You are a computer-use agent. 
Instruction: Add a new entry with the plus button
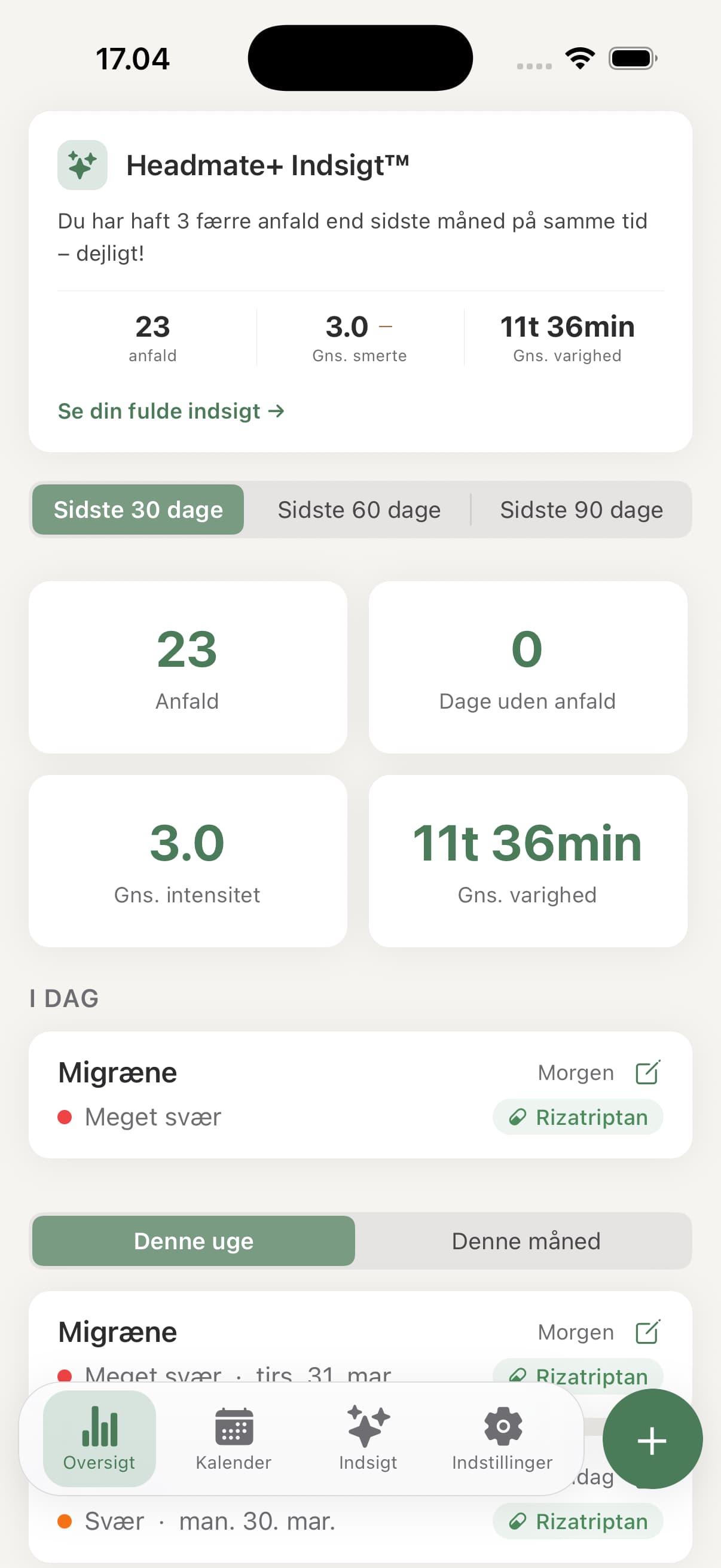coord(652,1439)
